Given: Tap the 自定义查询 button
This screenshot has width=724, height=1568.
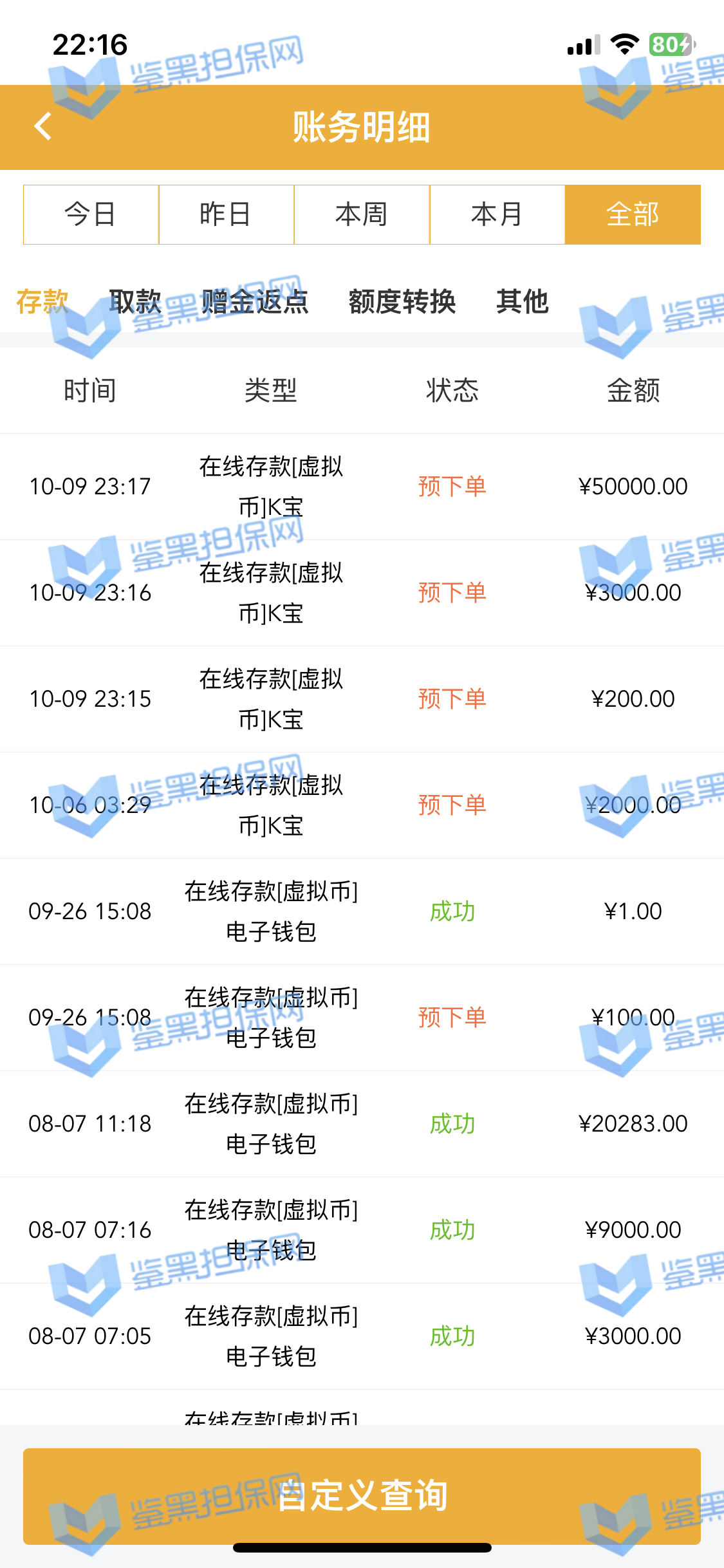Looking at the screenshot, I should (x=362, y=1495).
